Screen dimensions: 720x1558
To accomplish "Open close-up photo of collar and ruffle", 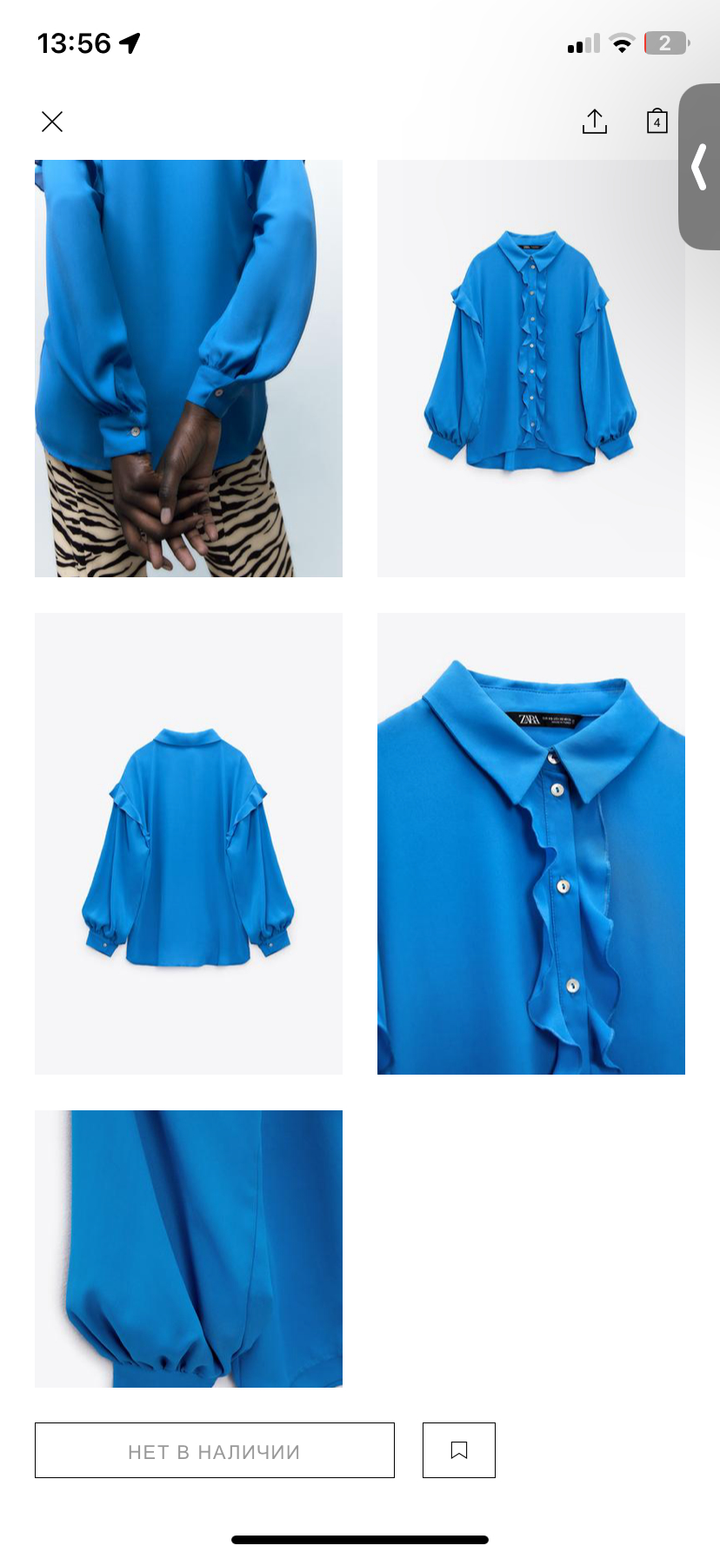I will coord(531,843).
